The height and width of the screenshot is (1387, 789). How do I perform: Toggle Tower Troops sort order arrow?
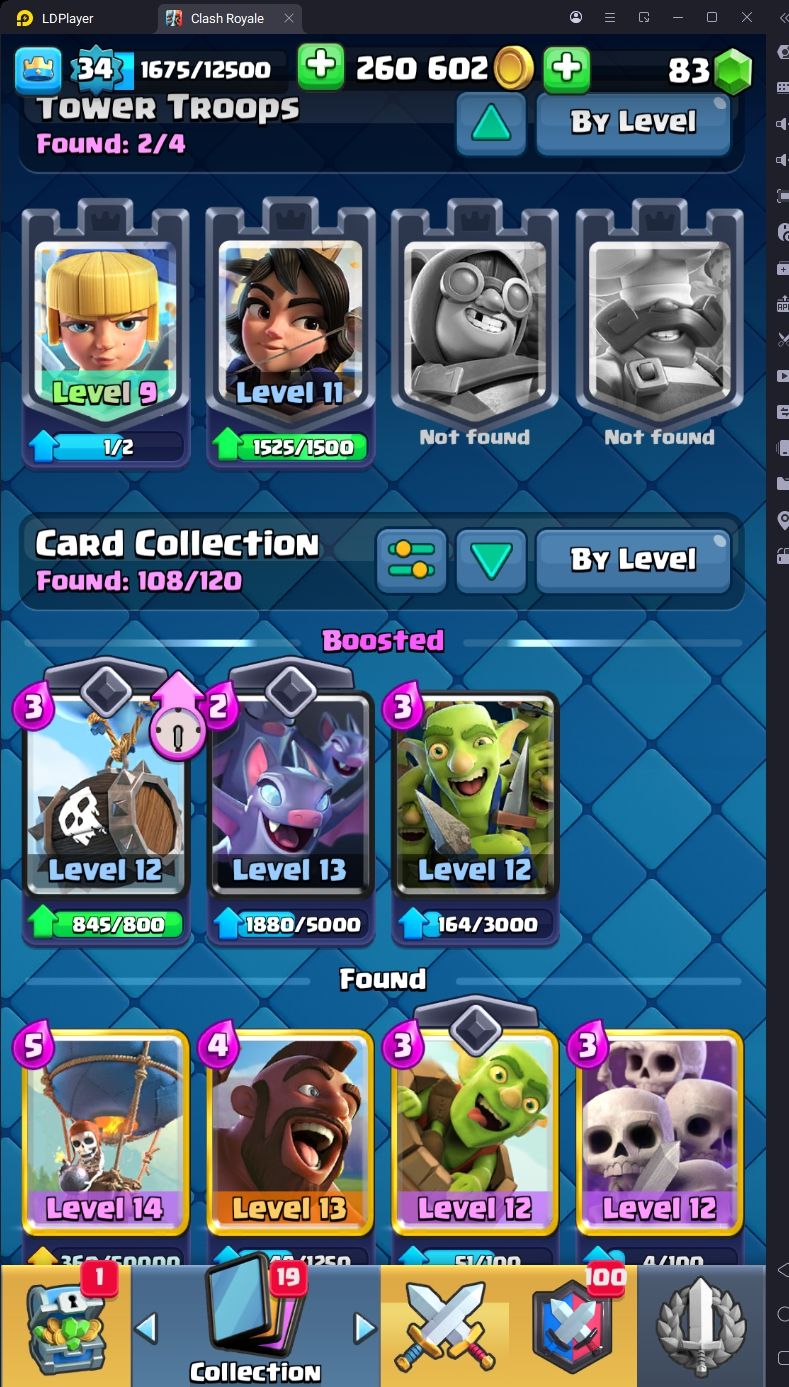tap(491, 123)
